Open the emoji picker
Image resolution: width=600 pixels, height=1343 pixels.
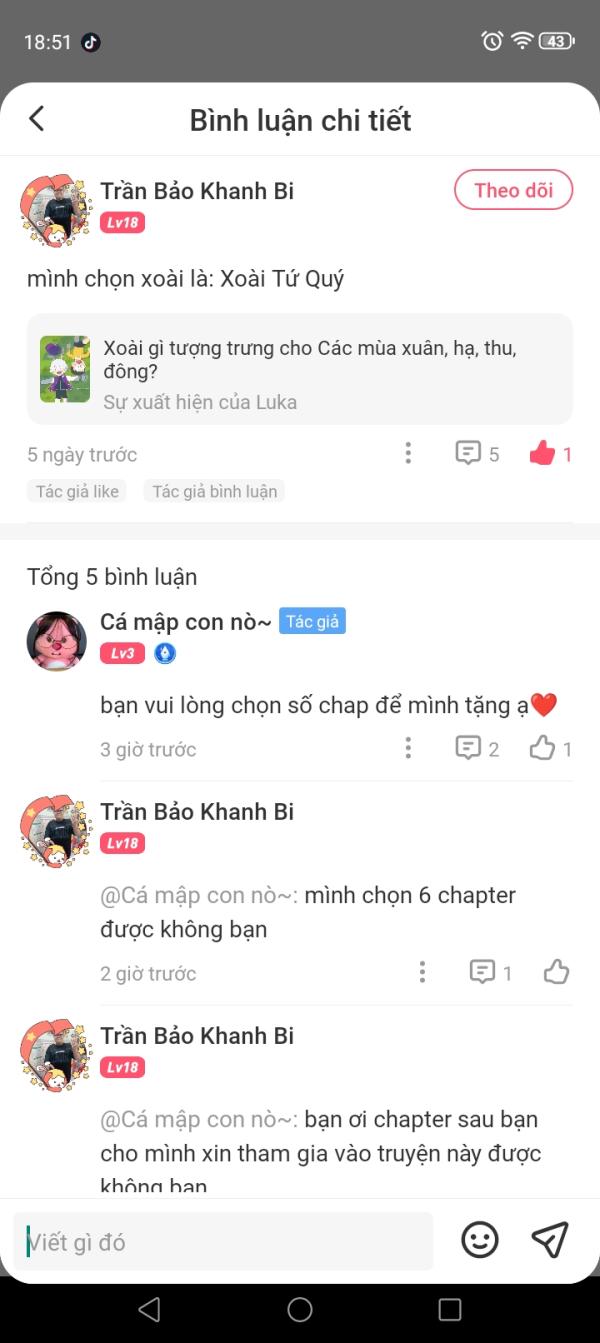pyautogui.click(x=480, y=1241)
